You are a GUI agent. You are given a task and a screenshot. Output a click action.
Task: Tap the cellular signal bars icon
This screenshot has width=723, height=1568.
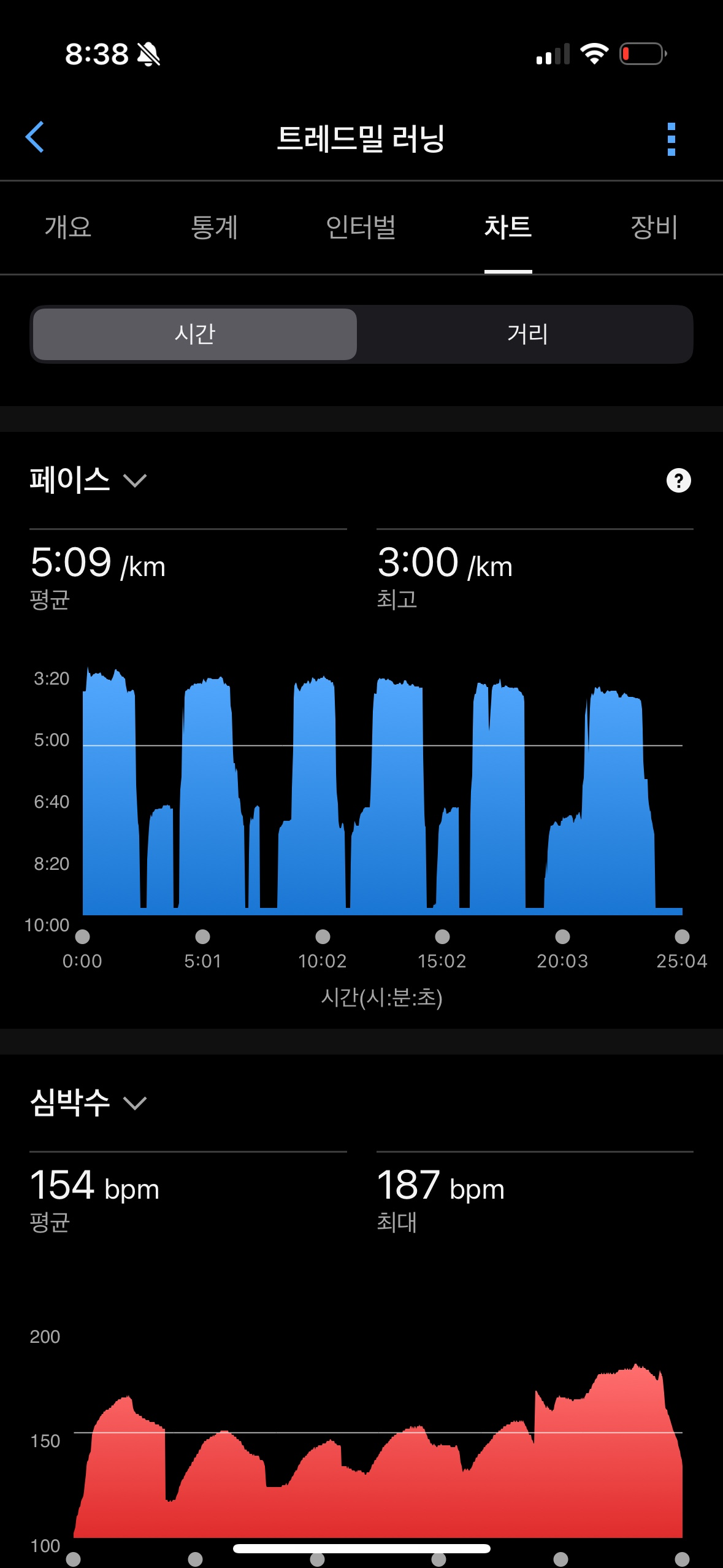(x=553, y=55)
